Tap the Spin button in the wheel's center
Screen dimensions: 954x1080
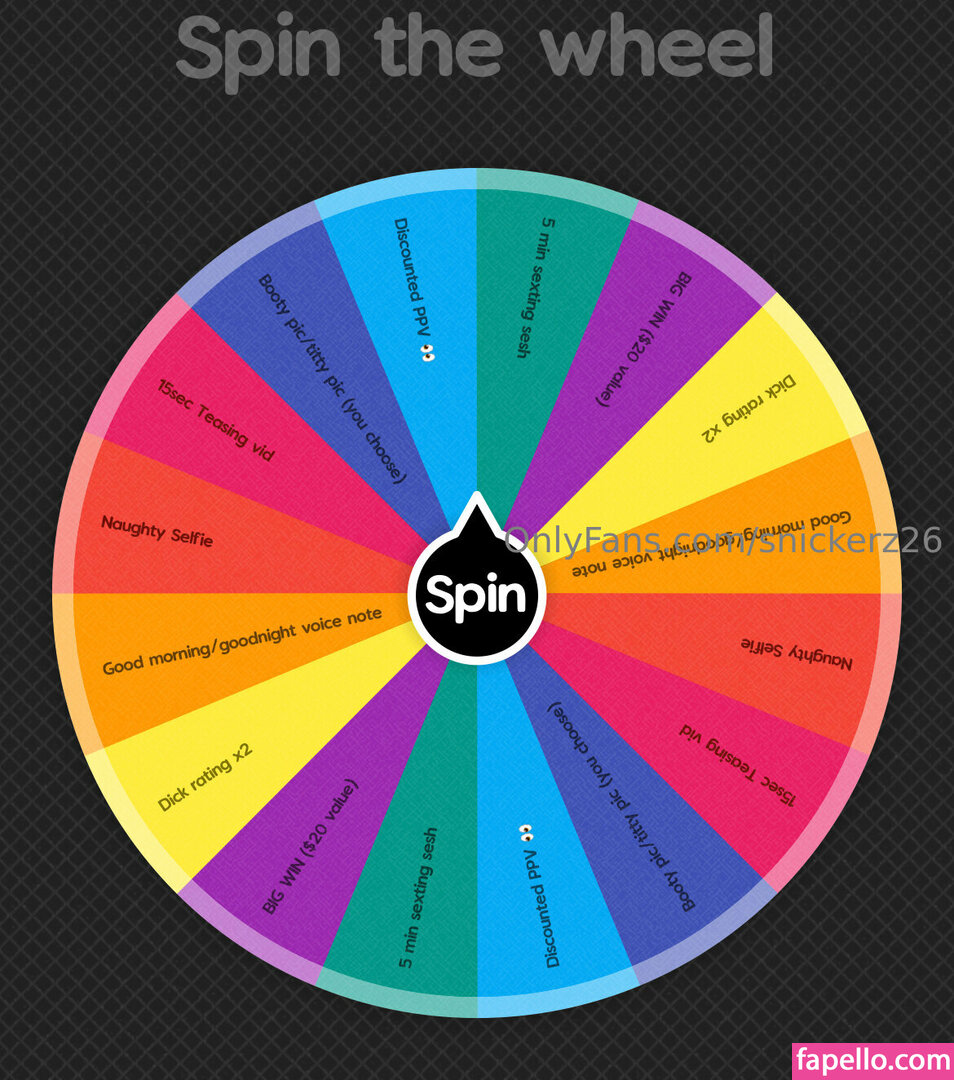click(476, 595)
